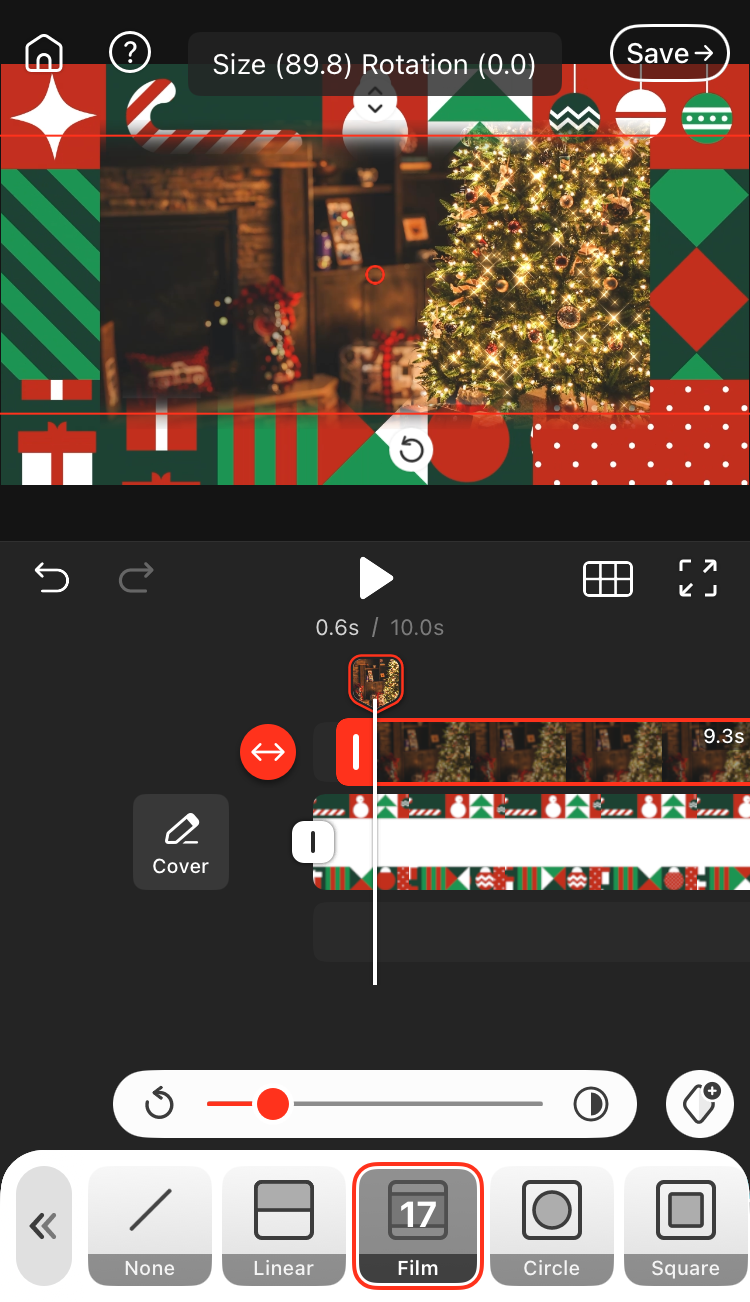Viewport: 750px width, 1302px height.
Task: Open the help question mark
Action: tap(130, 52)
